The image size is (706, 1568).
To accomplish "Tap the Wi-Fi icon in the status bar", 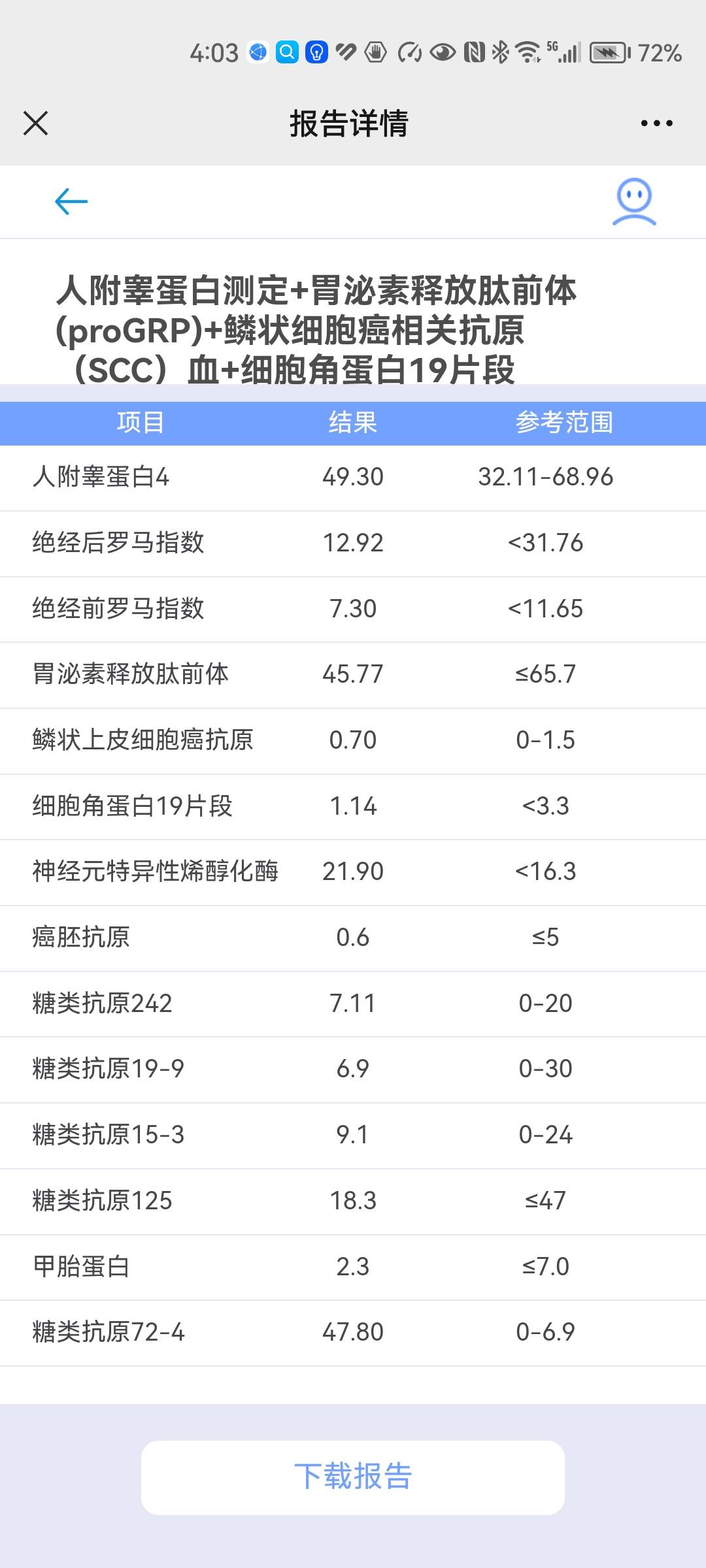I will (x=528, y=54).
